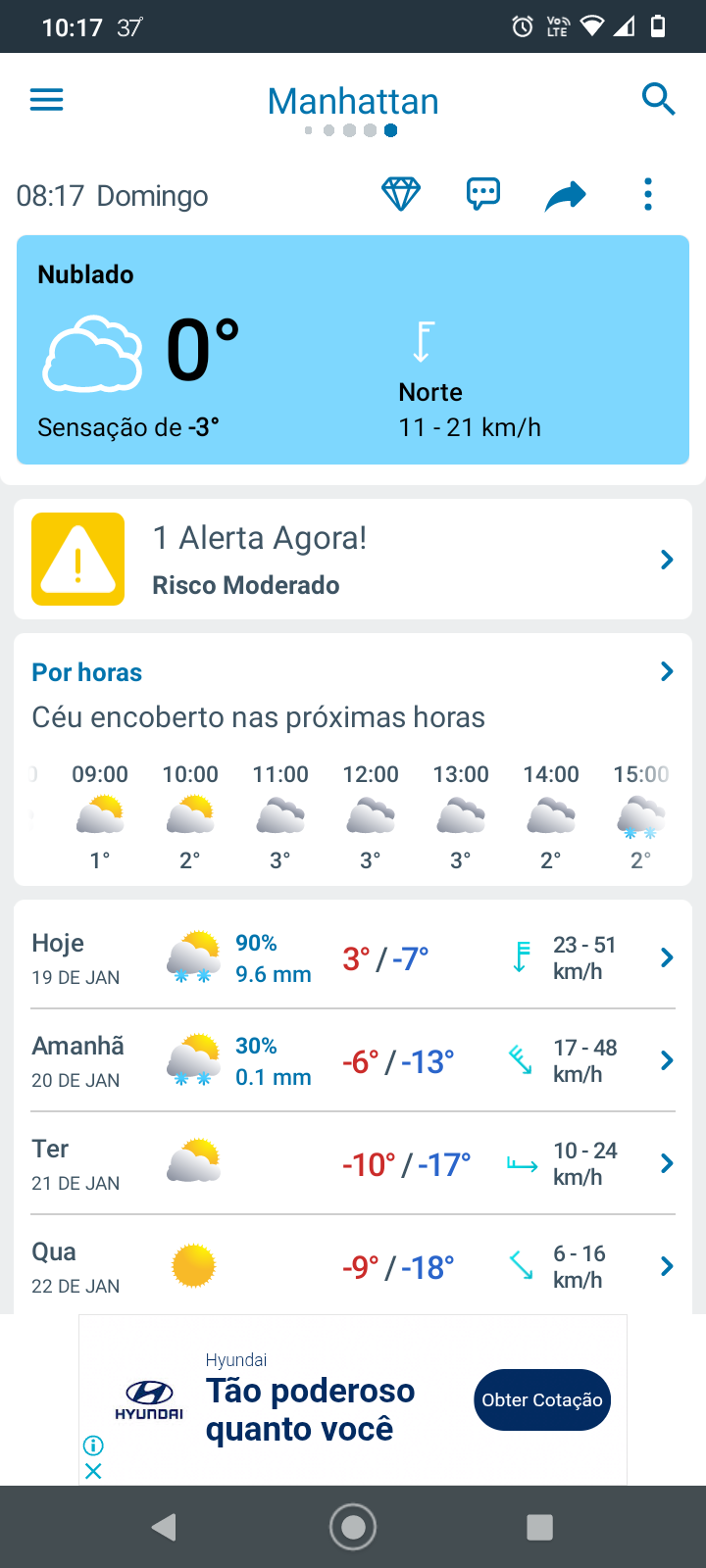Image resolution: width=706 pixels, height=1568 pixels.
Task: Open the 1 Alerta Agora warning
Action: point(353,560)
